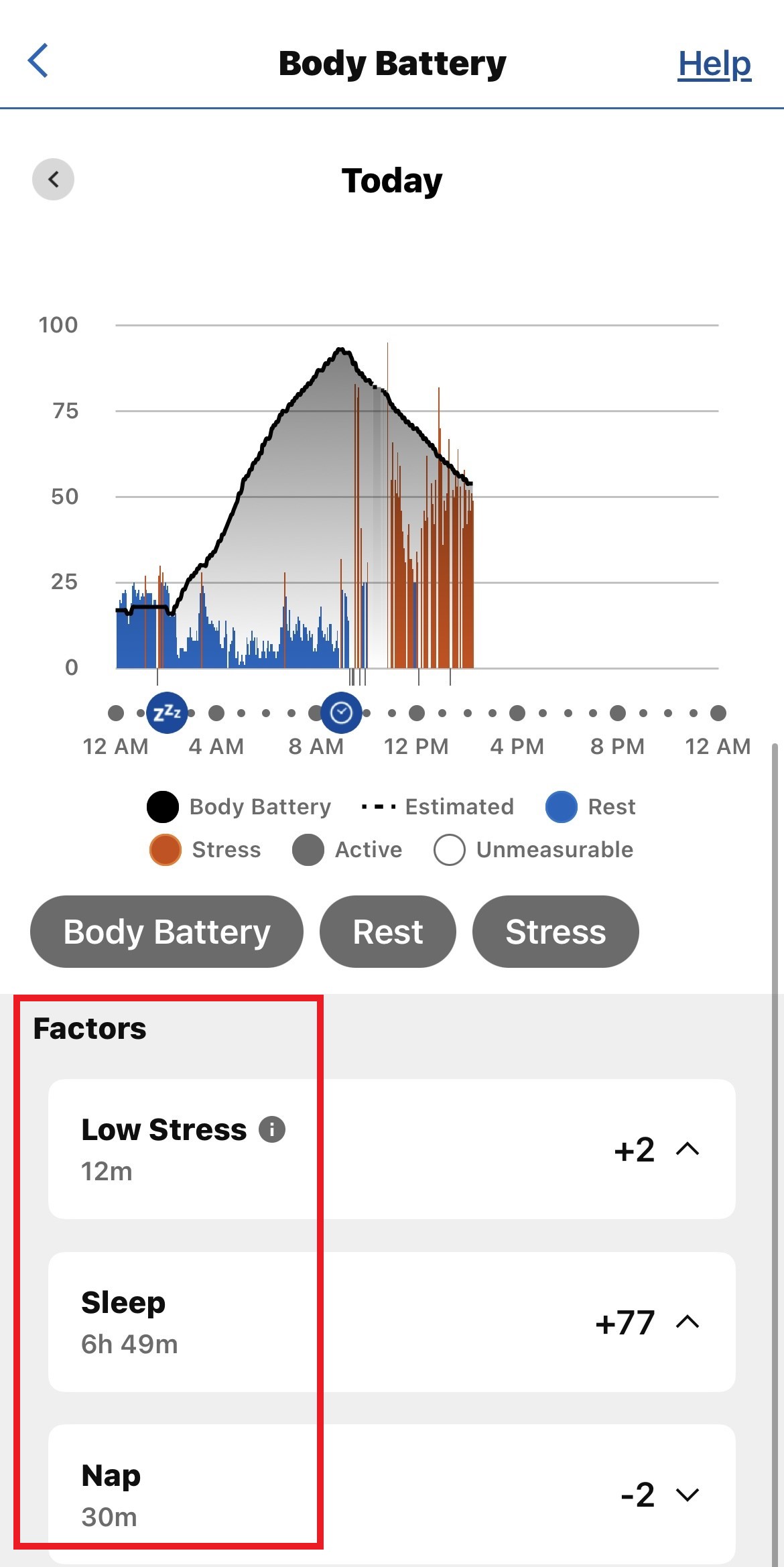
Task: Collapse the Low Stress factor card
Action: pos(688,1149)
